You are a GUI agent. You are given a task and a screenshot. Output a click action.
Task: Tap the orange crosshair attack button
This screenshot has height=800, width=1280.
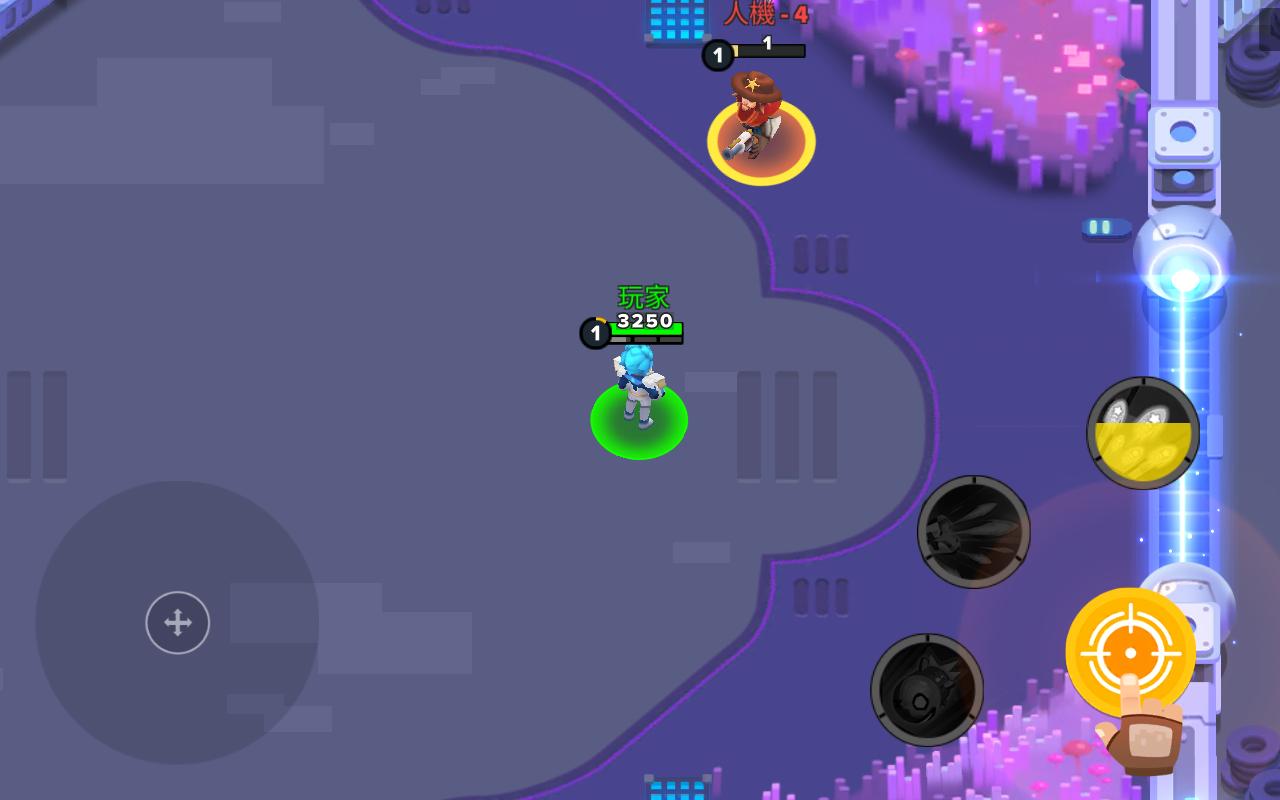point(1130,652)
